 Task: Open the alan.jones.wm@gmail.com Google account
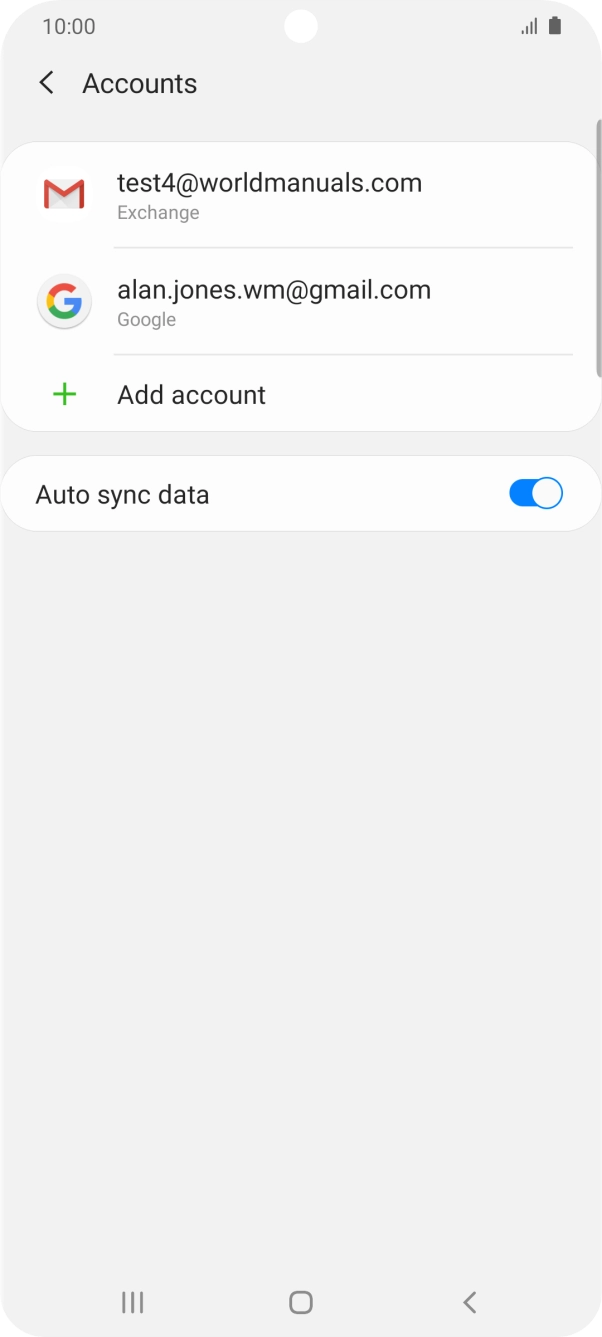tap(301, 302)
